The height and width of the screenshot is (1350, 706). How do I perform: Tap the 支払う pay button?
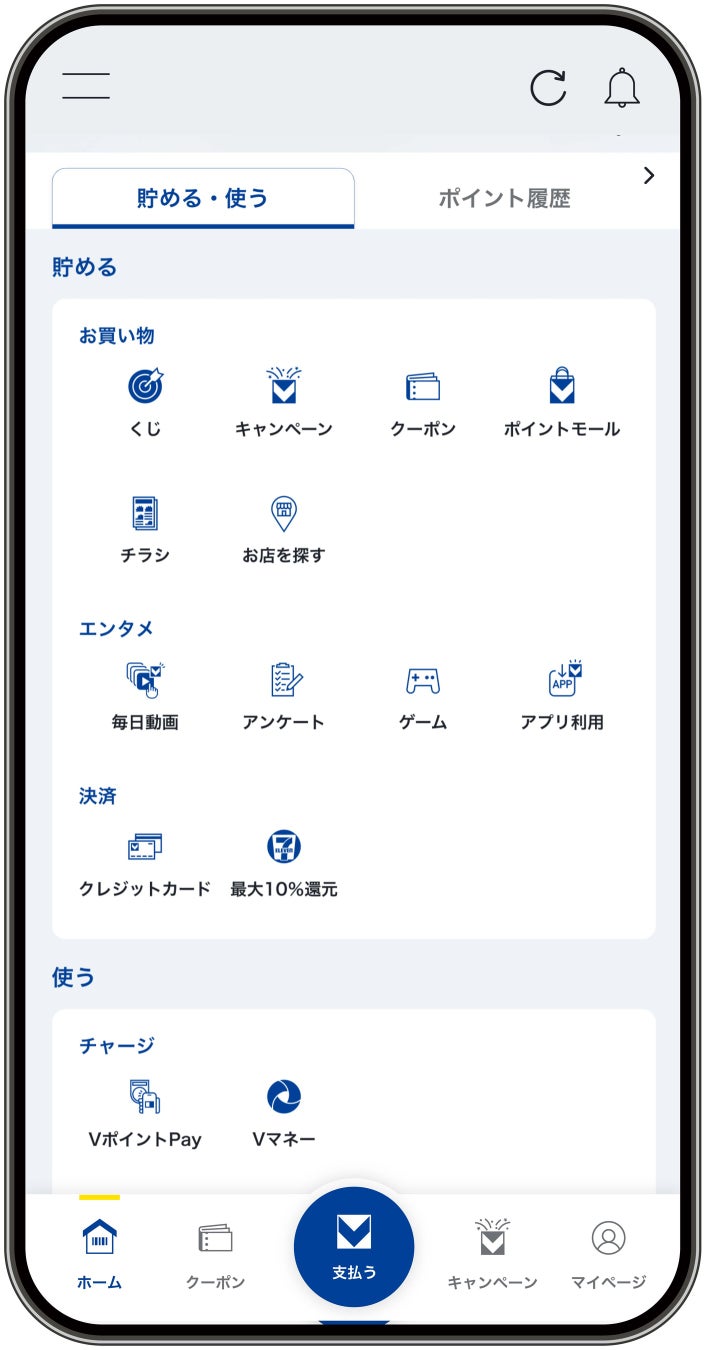[353, 1246]
